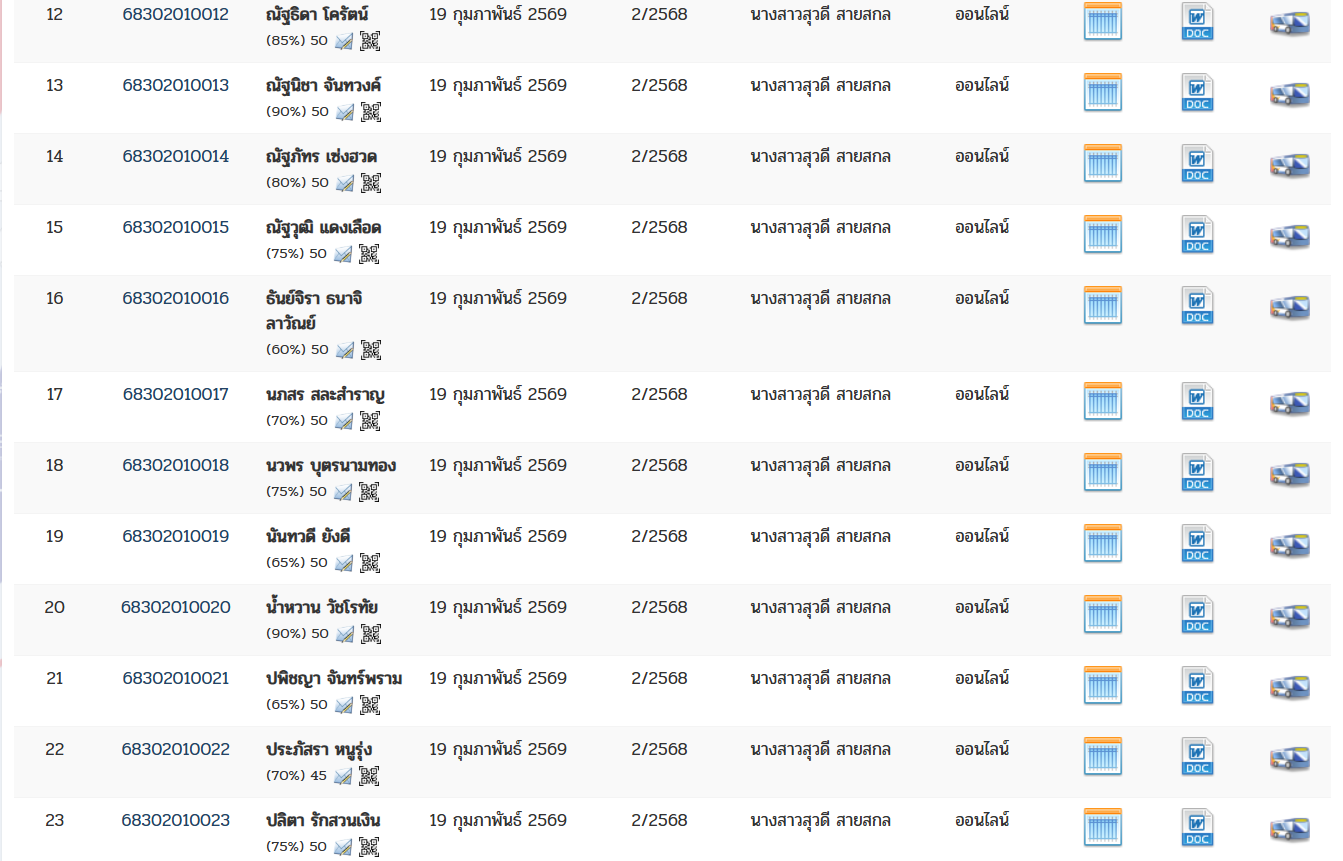Viewport: 1343px width, 861px height.
Task: Open the DOC file for student 68302010022
Action: pos(1197,756)
